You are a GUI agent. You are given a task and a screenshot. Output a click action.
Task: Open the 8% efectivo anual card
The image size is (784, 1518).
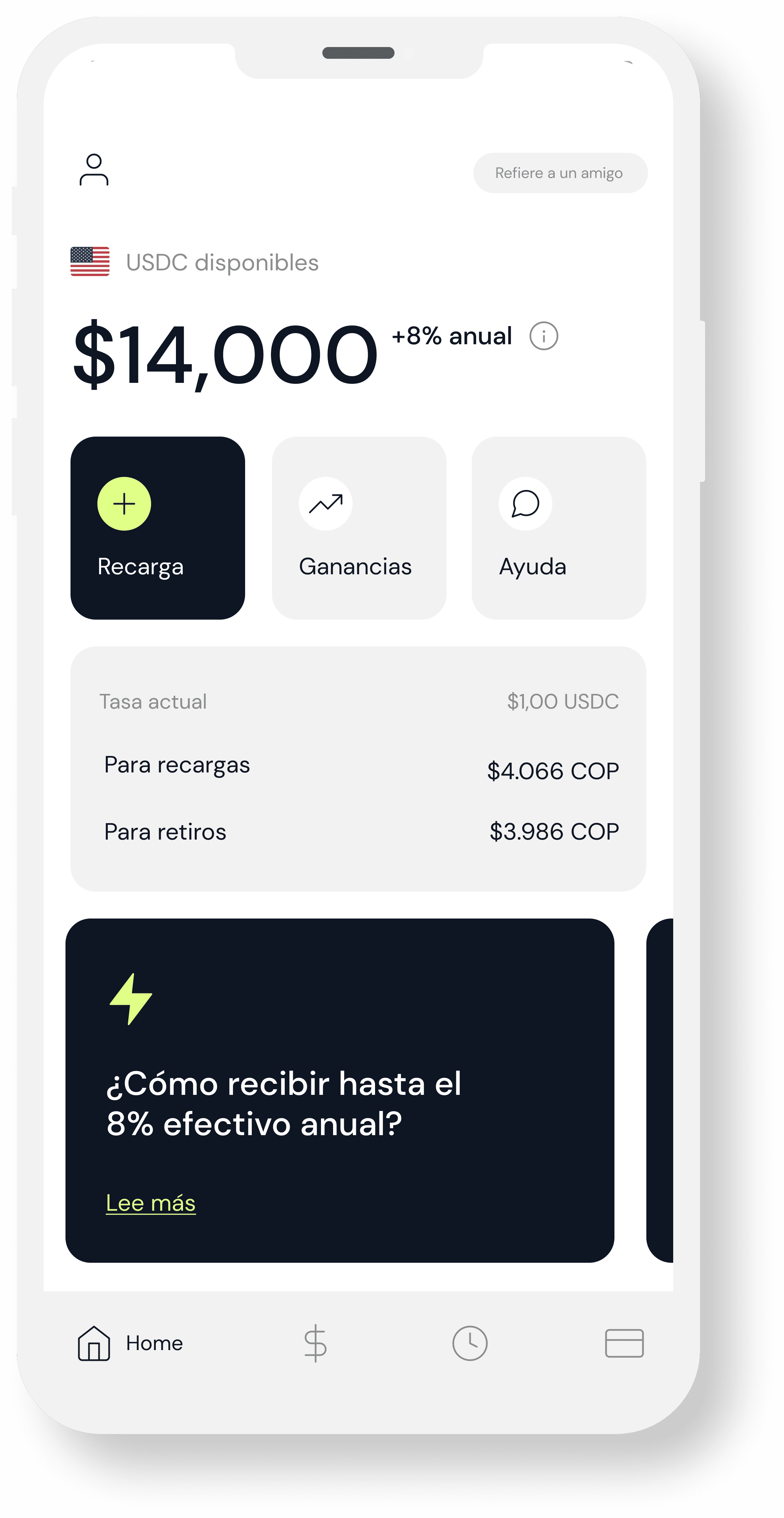click(x=340, y=1090)
